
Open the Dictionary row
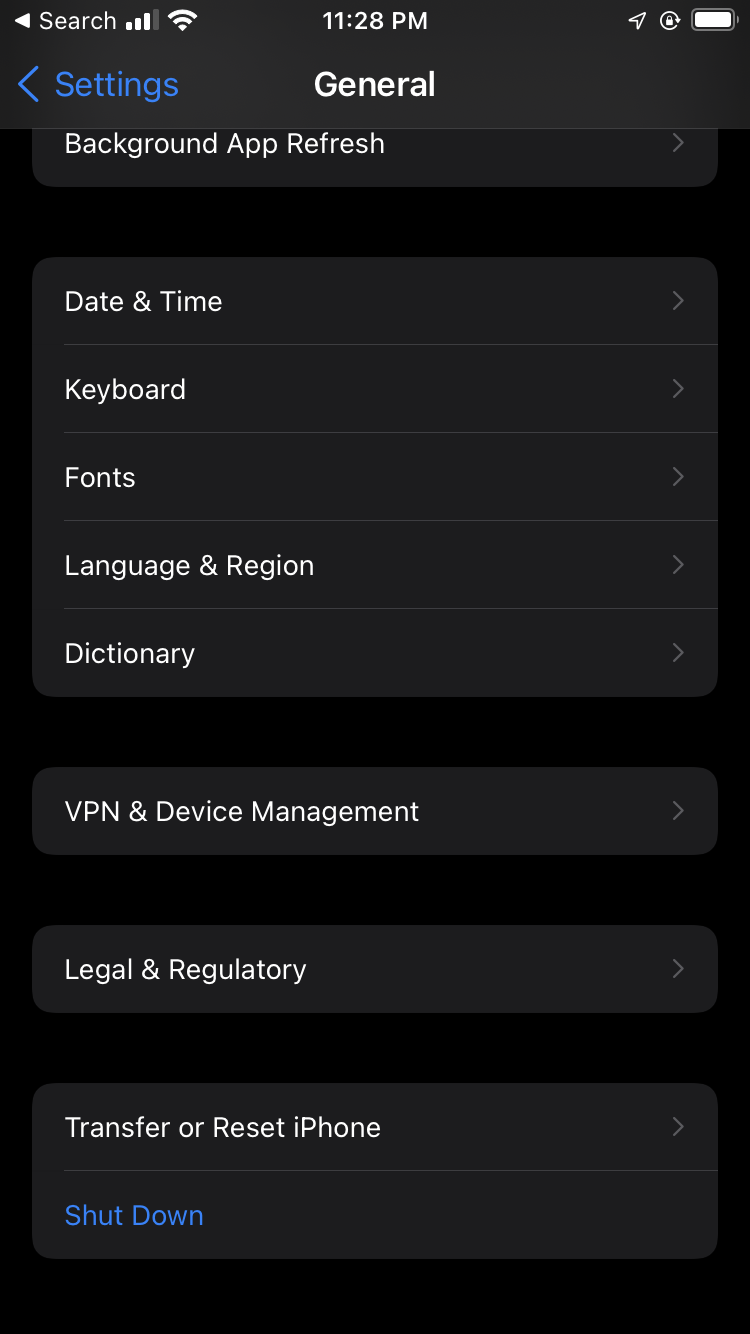pyautogui.click(x=374, y=654)
